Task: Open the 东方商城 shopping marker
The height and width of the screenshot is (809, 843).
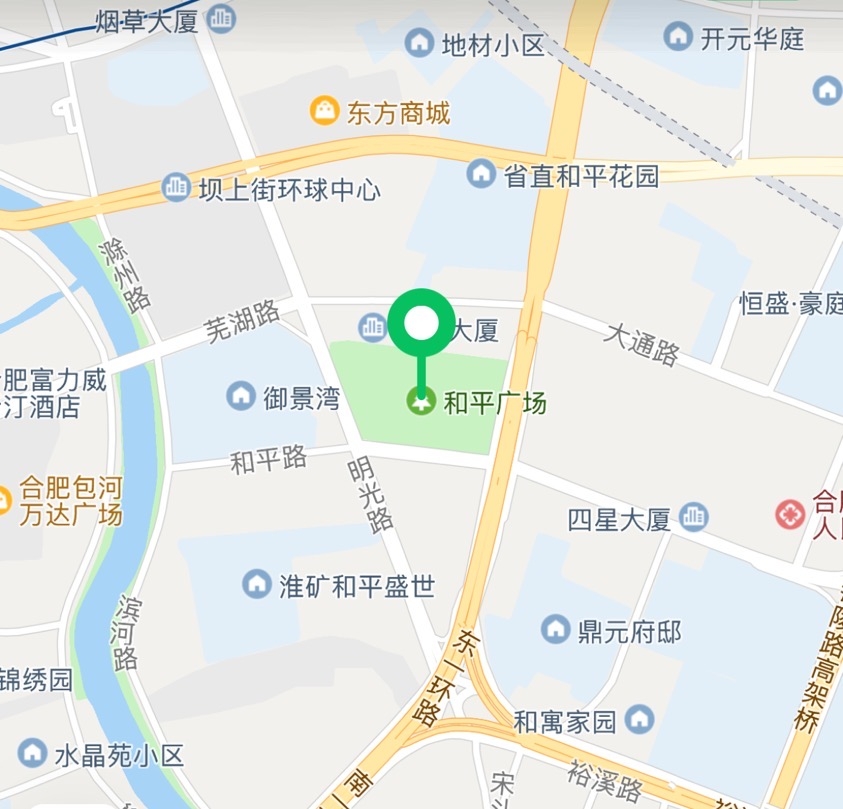Action: [x=324, y=110]
